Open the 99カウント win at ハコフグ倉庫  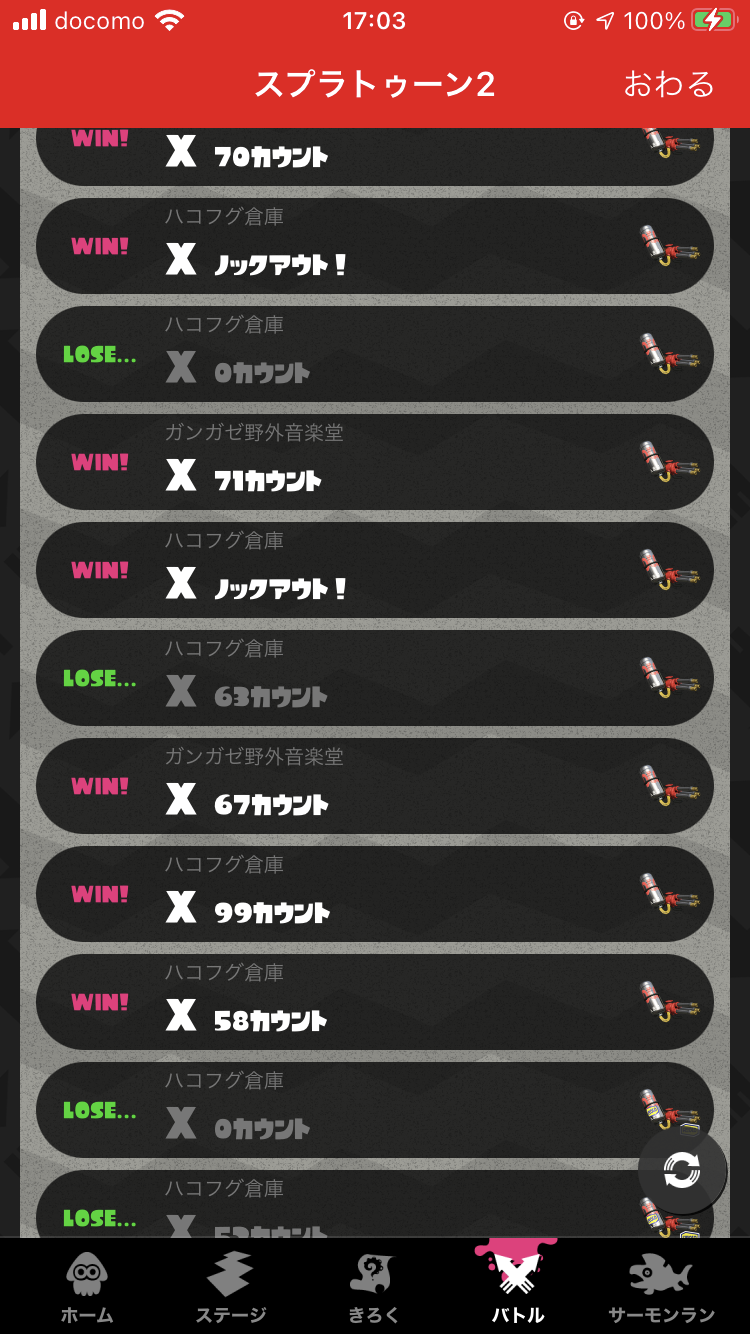click(x=374, y=895)
